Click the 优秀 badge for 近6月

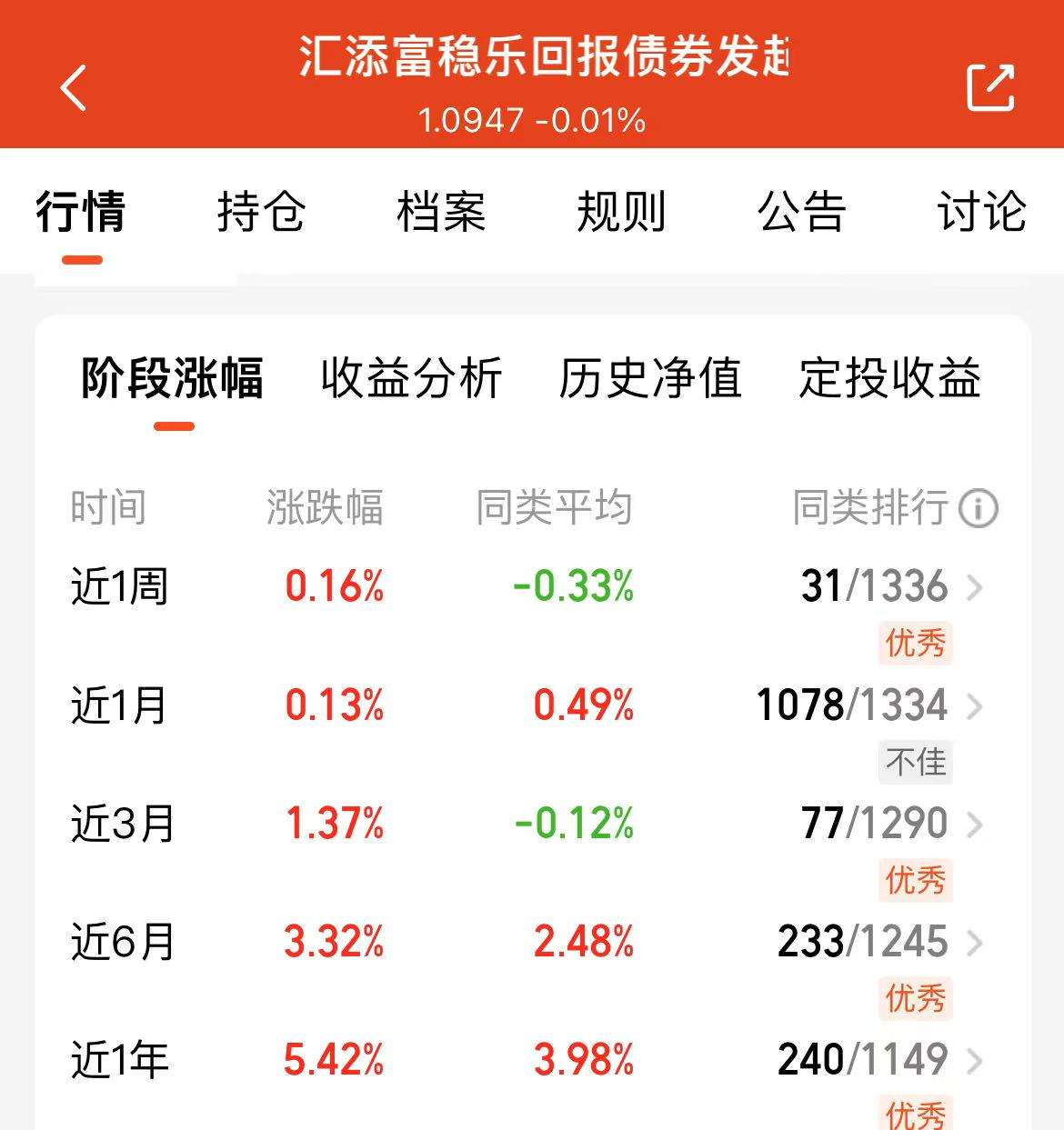click(x=913, y=1000)
